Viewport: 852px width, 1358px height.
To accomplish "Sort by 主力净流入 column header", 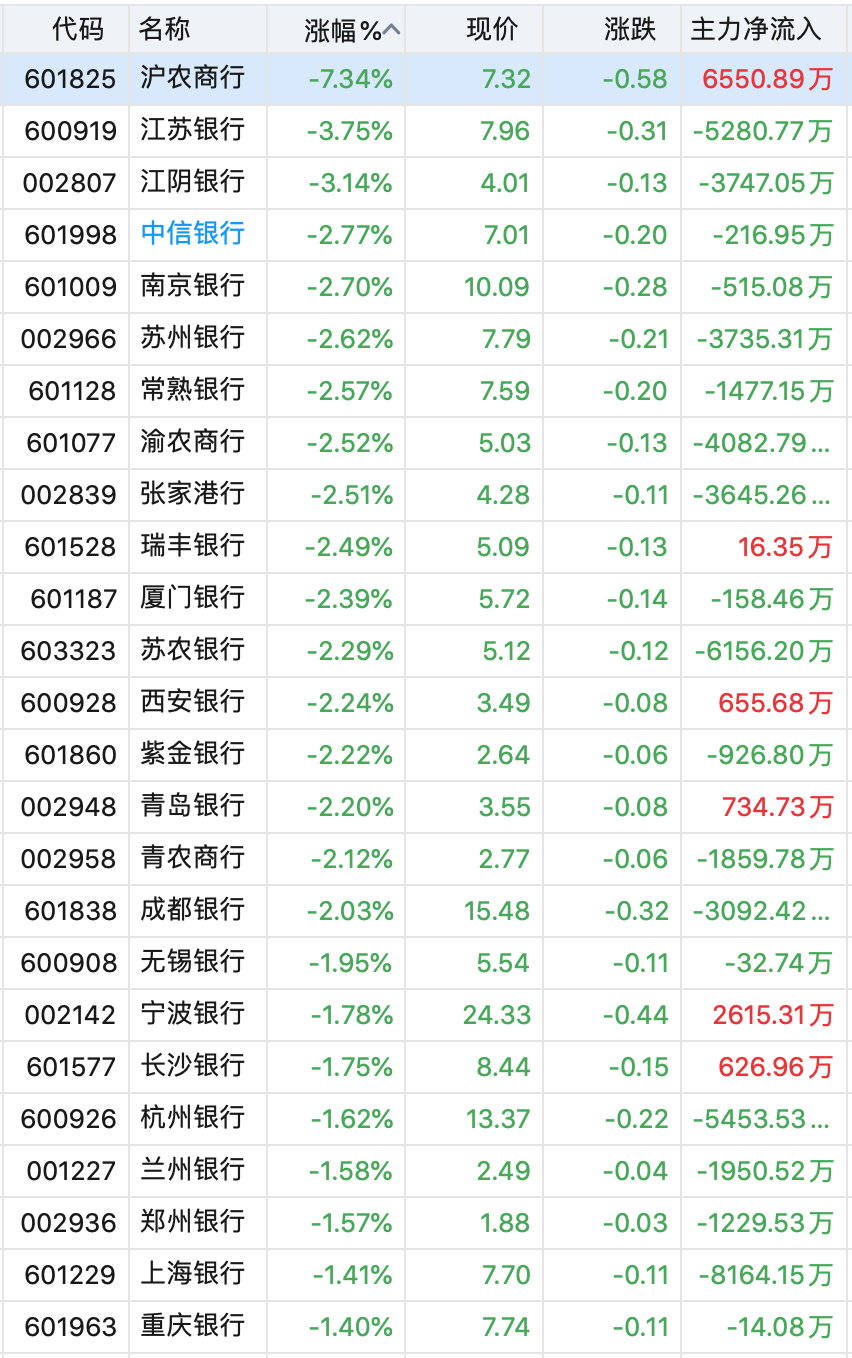I will click(755, 30).
